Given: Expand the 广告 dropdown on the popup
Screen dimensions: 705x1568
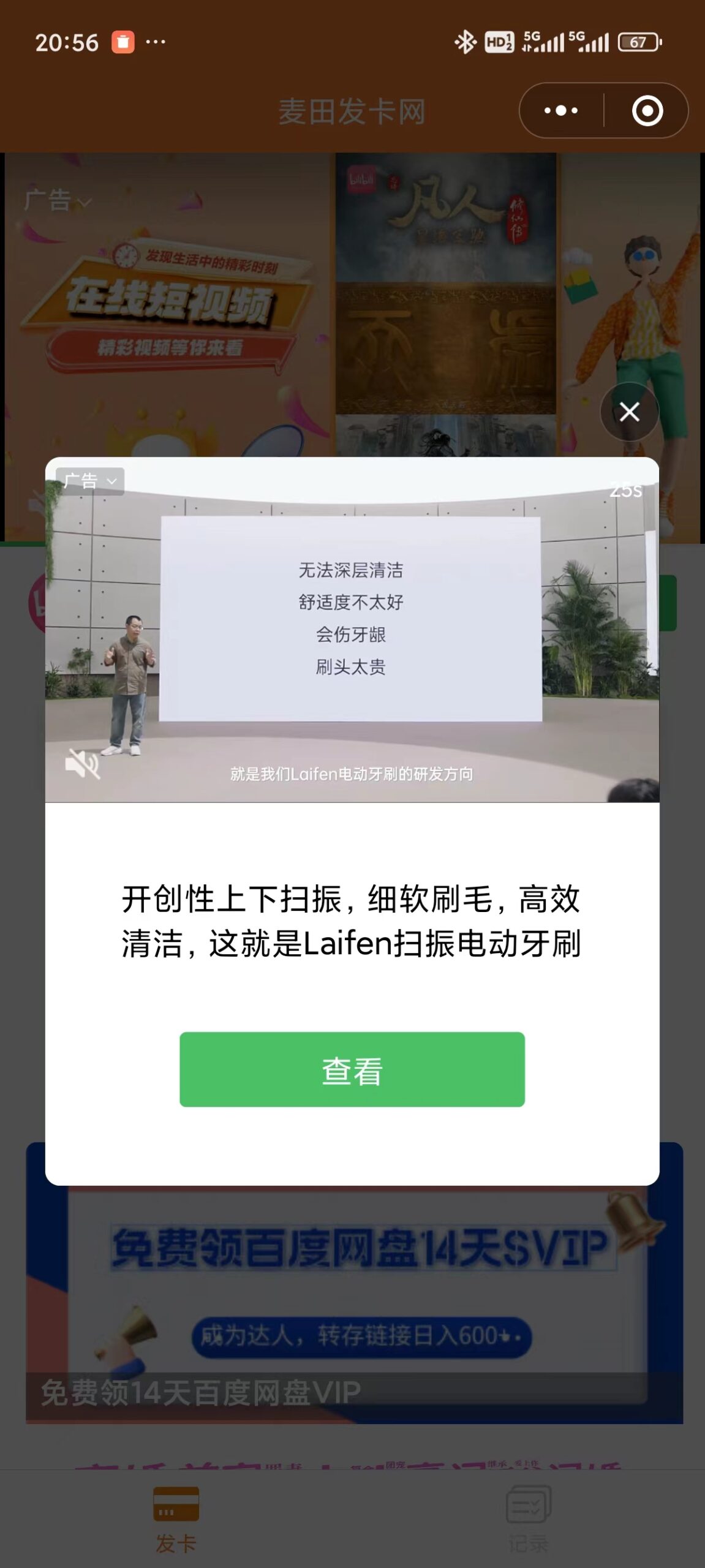Looking at the screenshot, I should tap(90, 481).
